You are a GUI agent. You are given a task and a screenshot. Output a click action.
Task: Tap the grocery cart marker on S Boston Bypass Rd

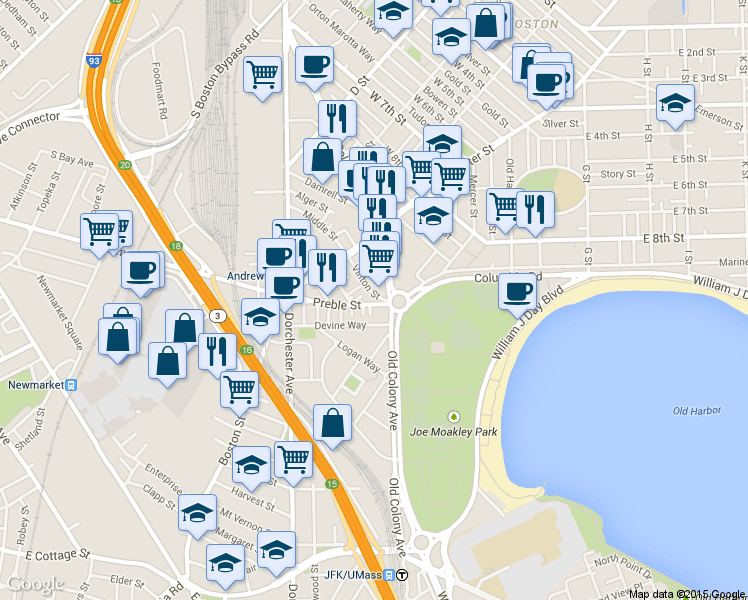[262, 75]
